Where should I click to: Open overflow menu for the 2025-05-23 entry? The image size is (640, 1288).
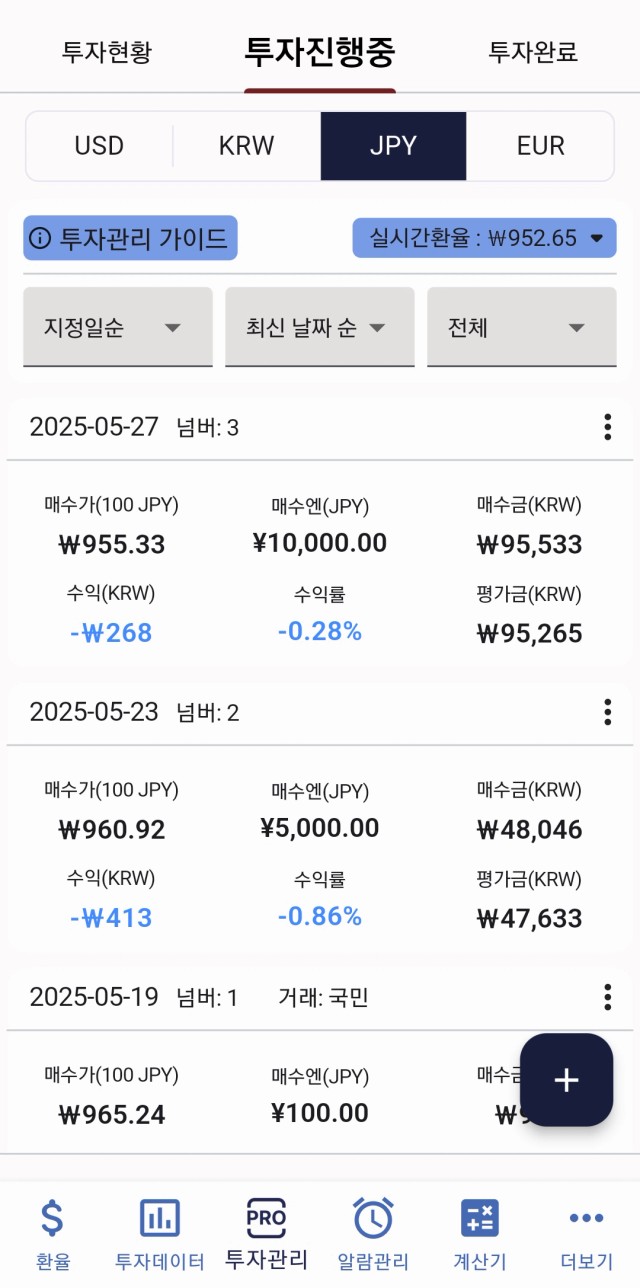(607, 712)
